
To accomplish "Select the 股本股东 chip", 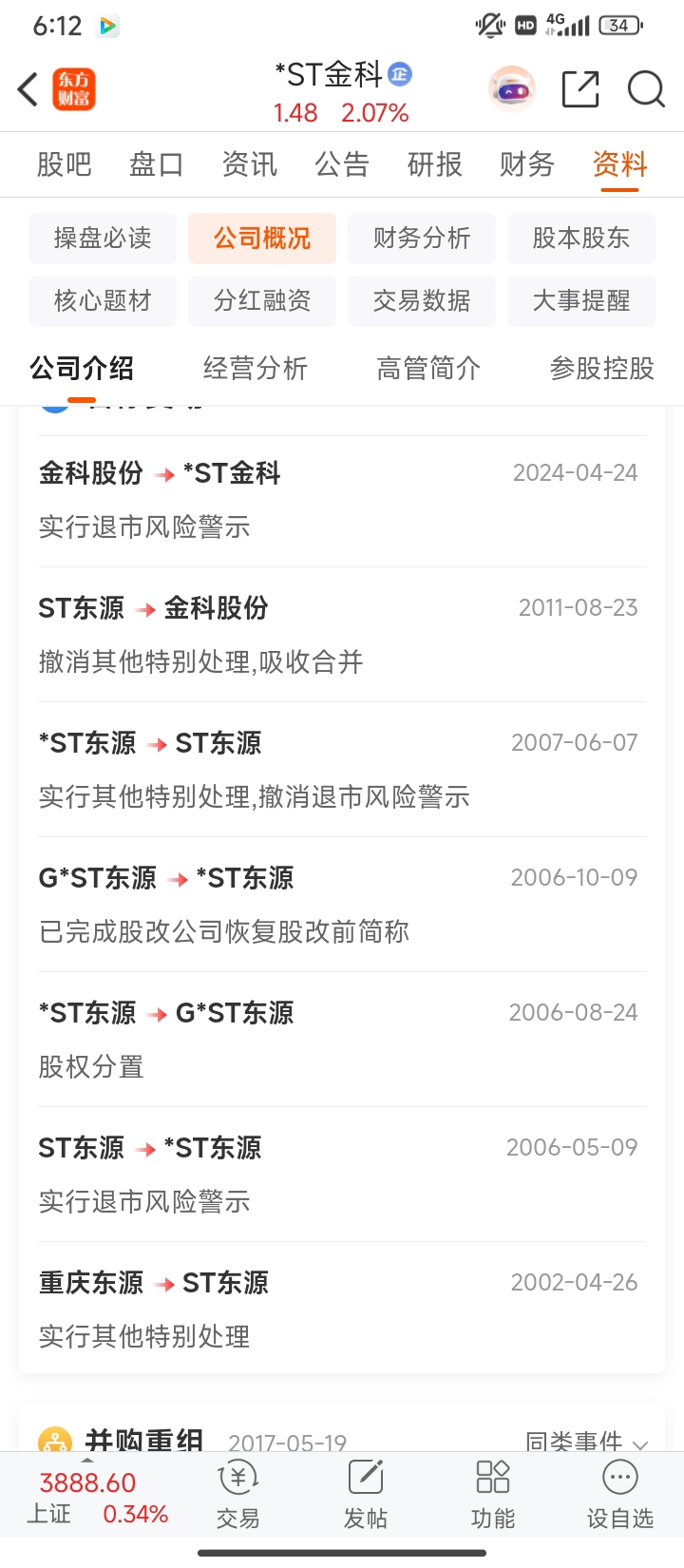I will 581,239.
